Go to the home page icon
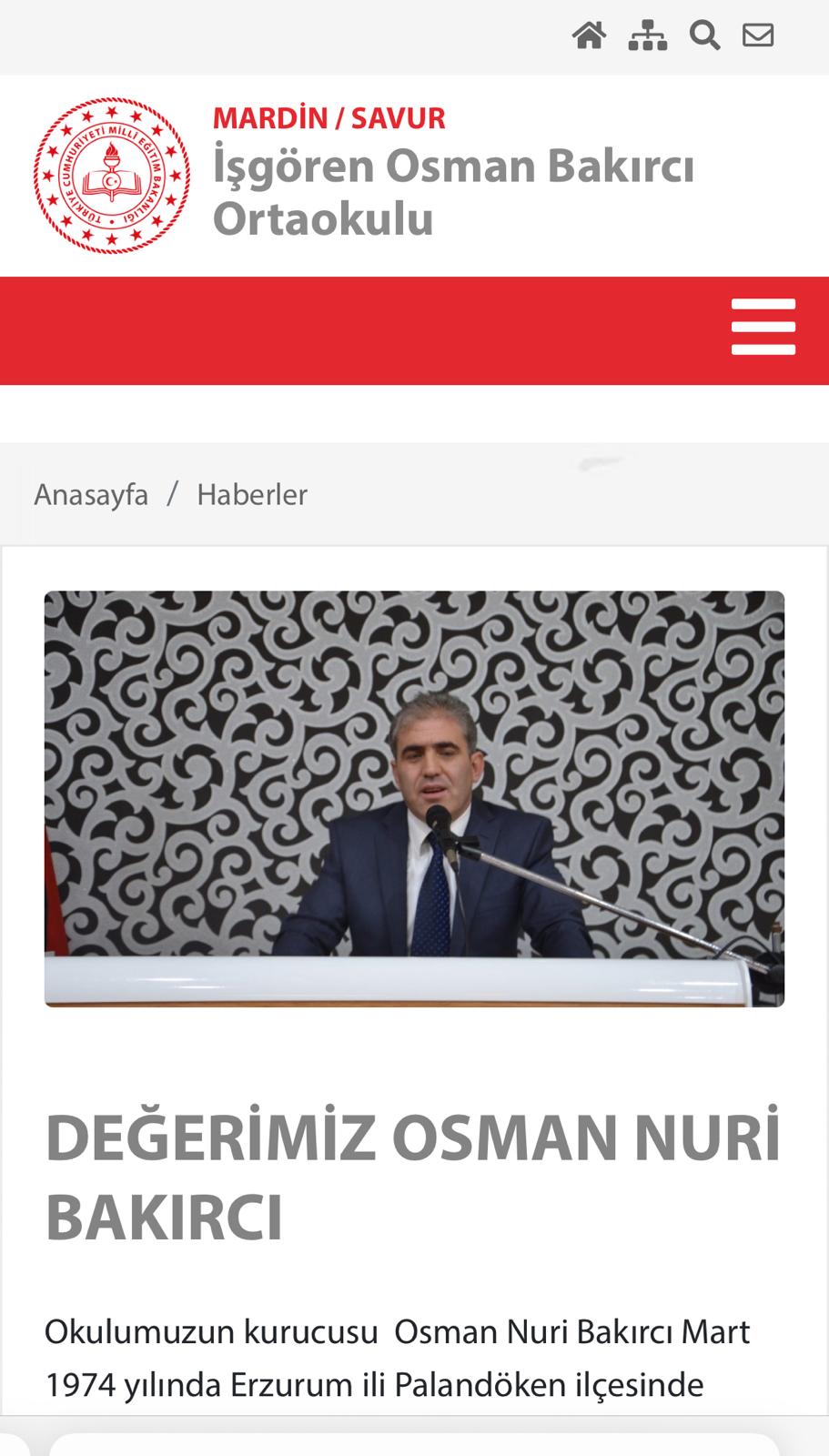This screenshot has width=829, height=1456. click(589, 35)
